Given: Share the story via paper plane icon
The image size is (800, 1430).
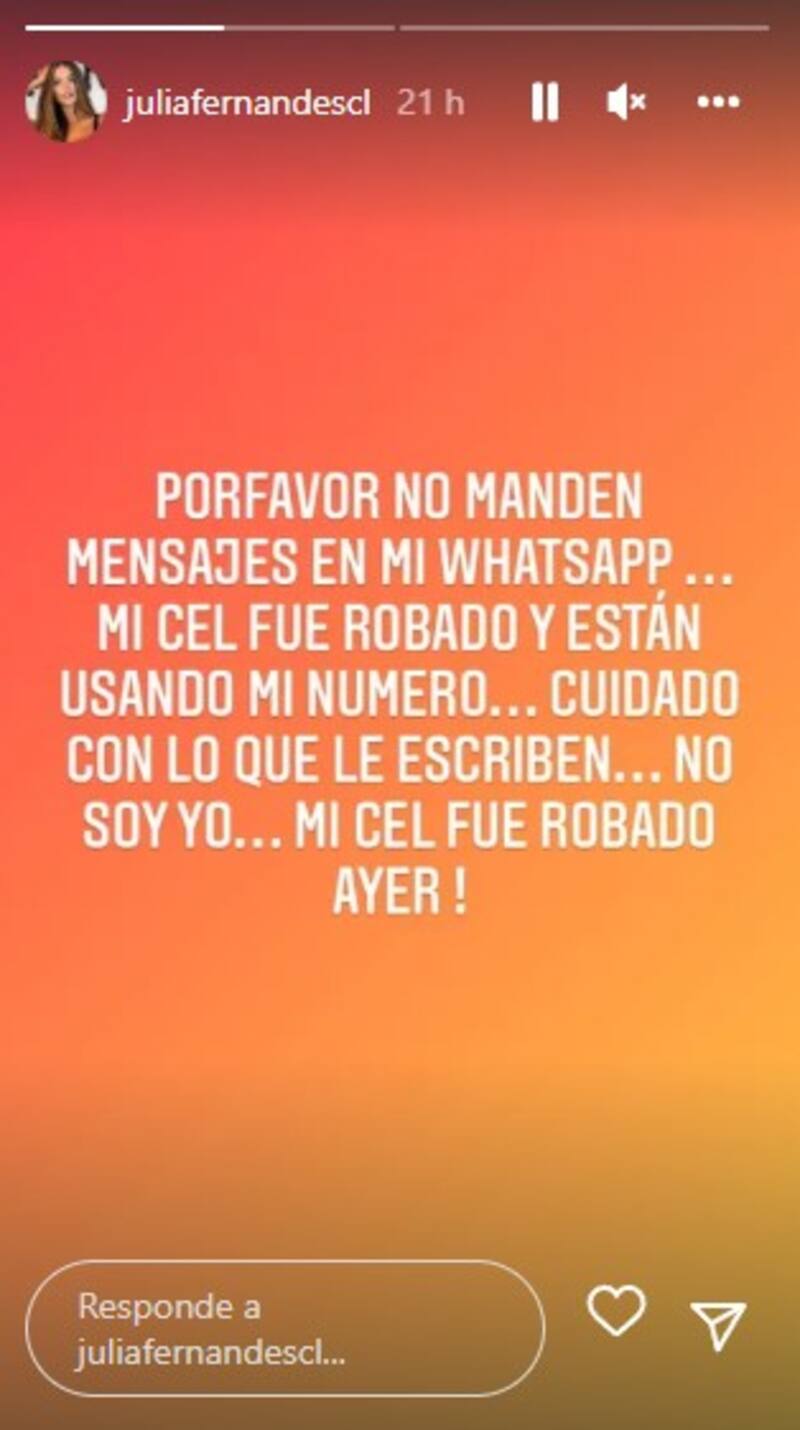Looking at the screenshot, I should (718, 1326).
